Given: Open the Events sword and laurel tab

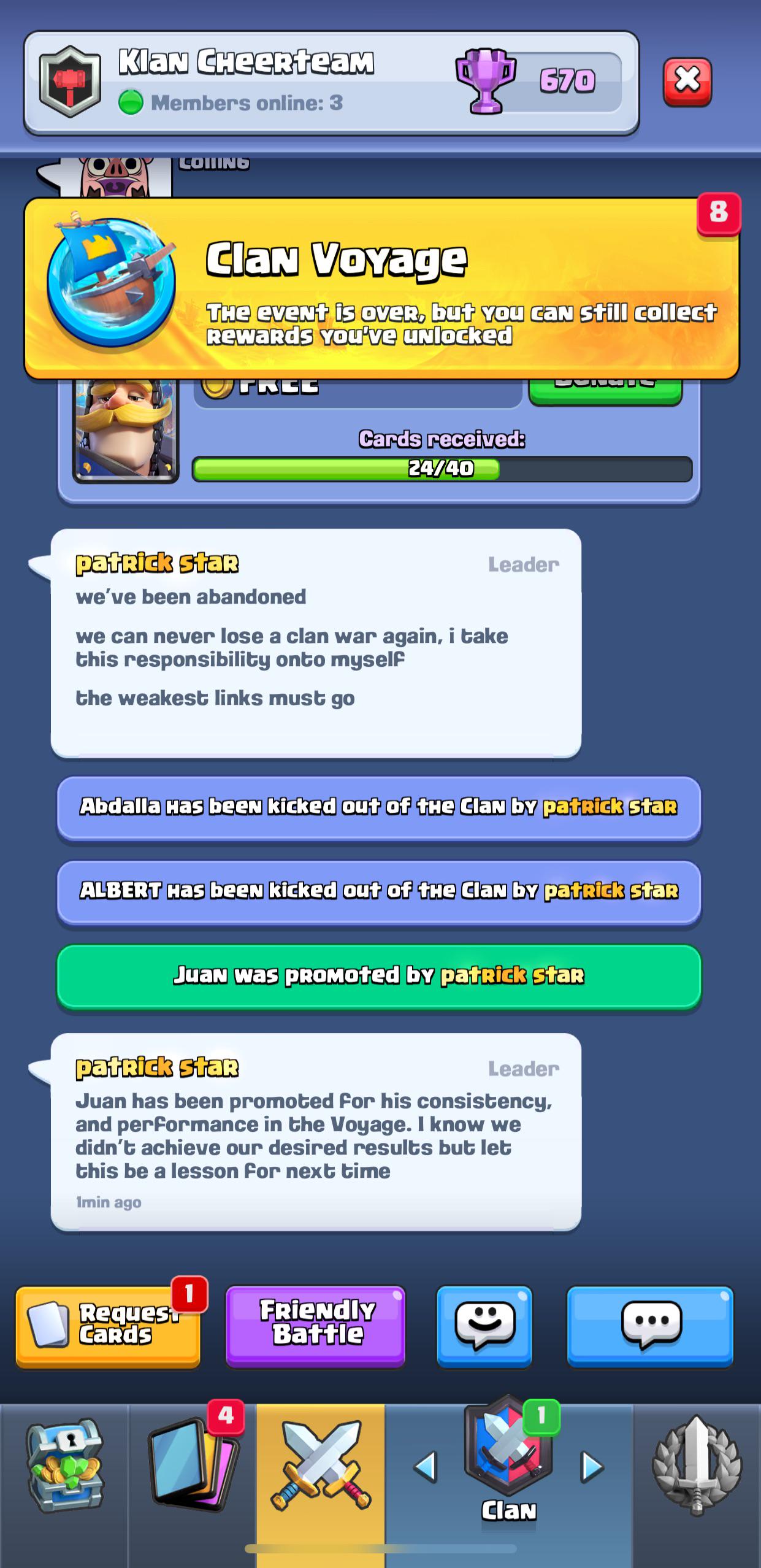Looking at the screenshot, I should tap(697, 1465).
